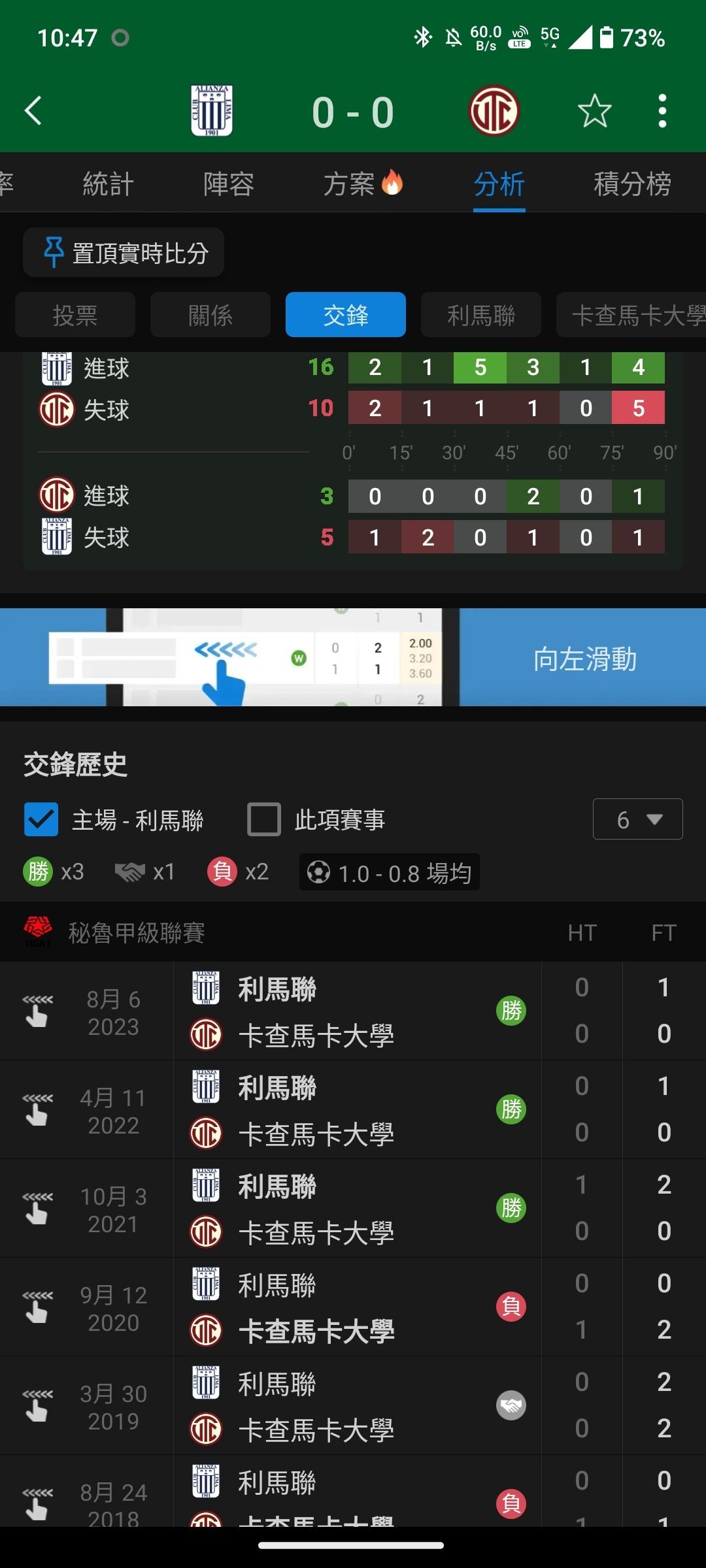Open the three-dot overflow menu
The image size is (706, 1568).
click(x=662, y=111)
